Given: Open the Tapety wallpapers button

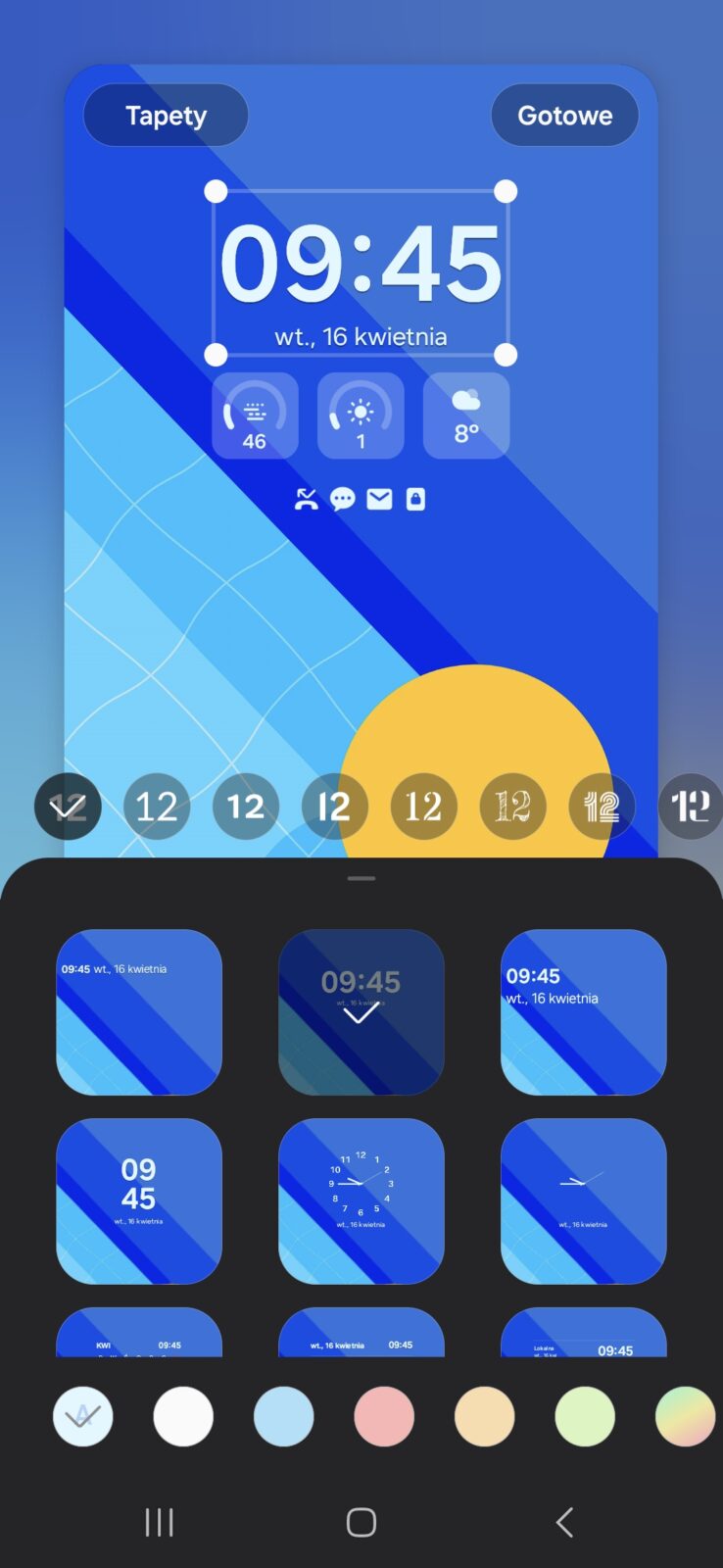Looking at the screenshot, I should point(166,116).
